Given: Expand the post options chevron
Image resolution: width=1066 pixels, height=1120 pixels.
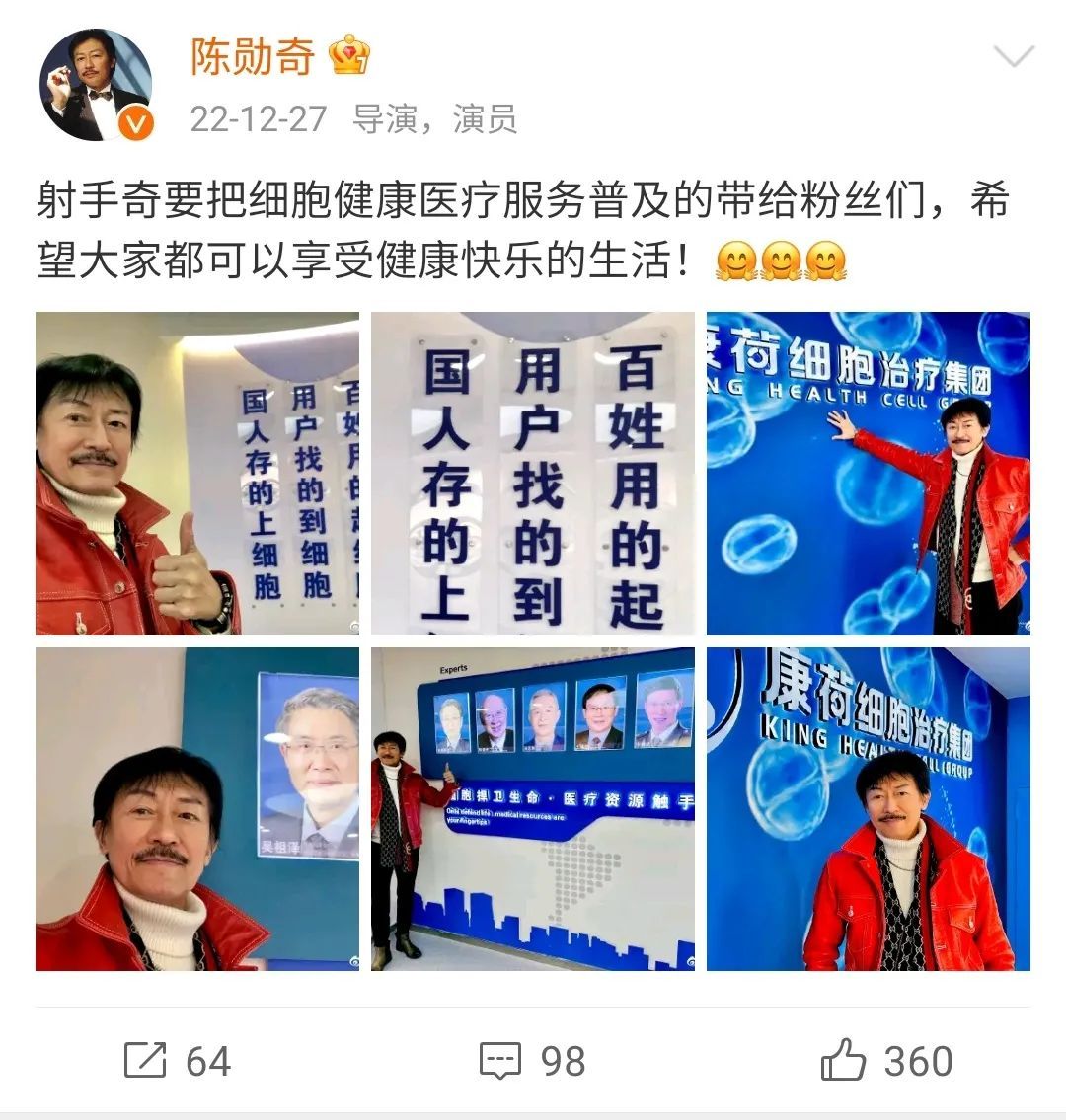Looking at the screenshot, I should pyautogui.click(x=1014, y=57).
